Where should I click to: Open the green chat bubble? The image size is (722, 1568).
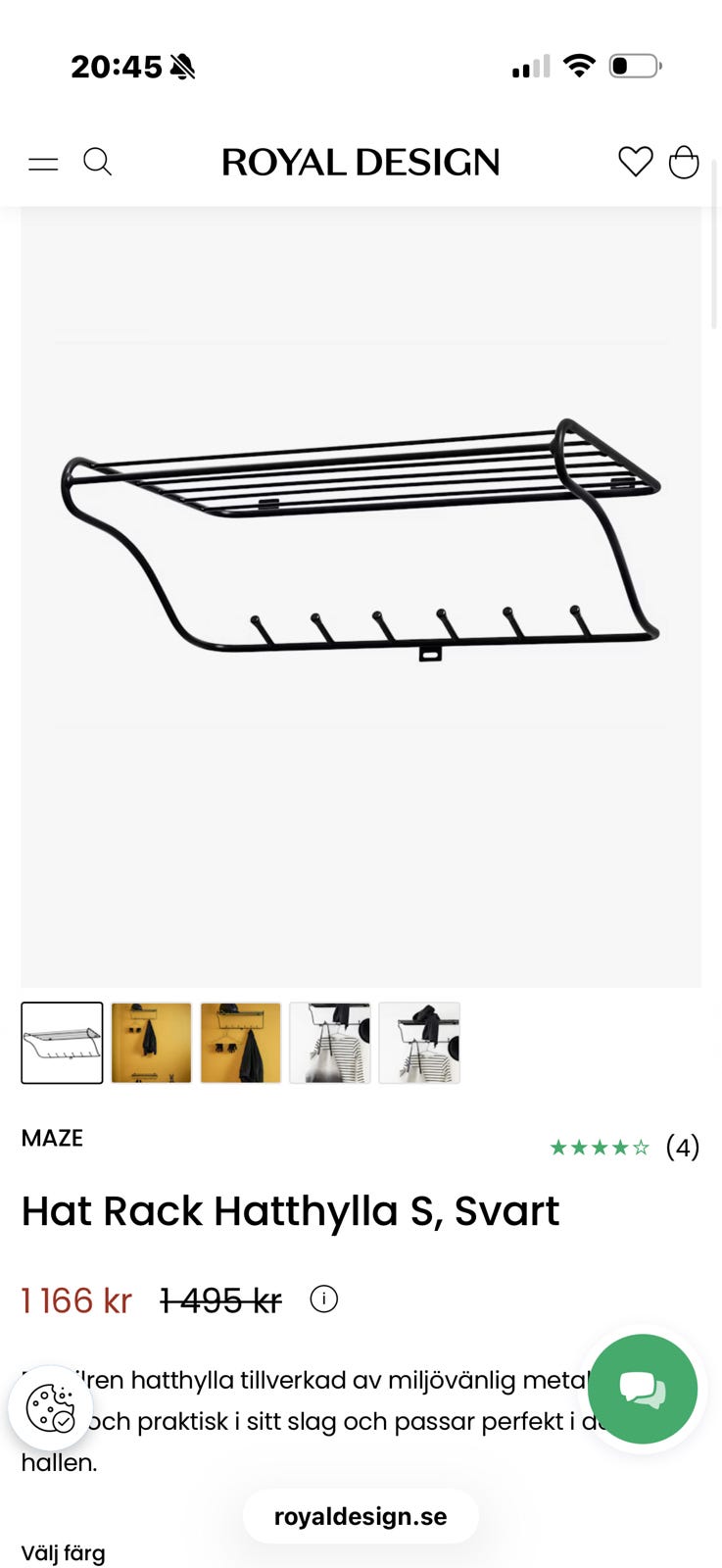coord(643,1389)
